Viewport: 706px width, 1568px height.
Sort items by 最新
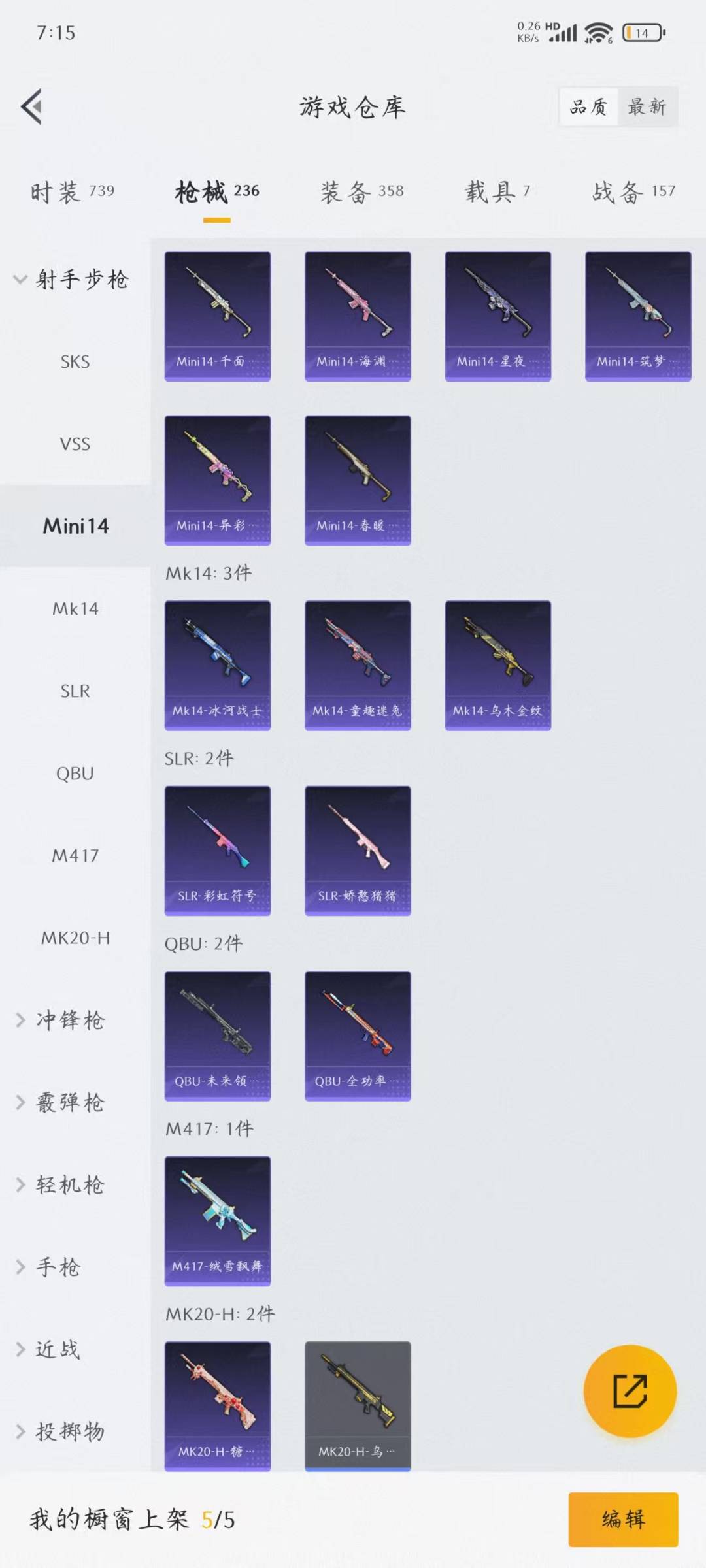click(x=647, y=106)
